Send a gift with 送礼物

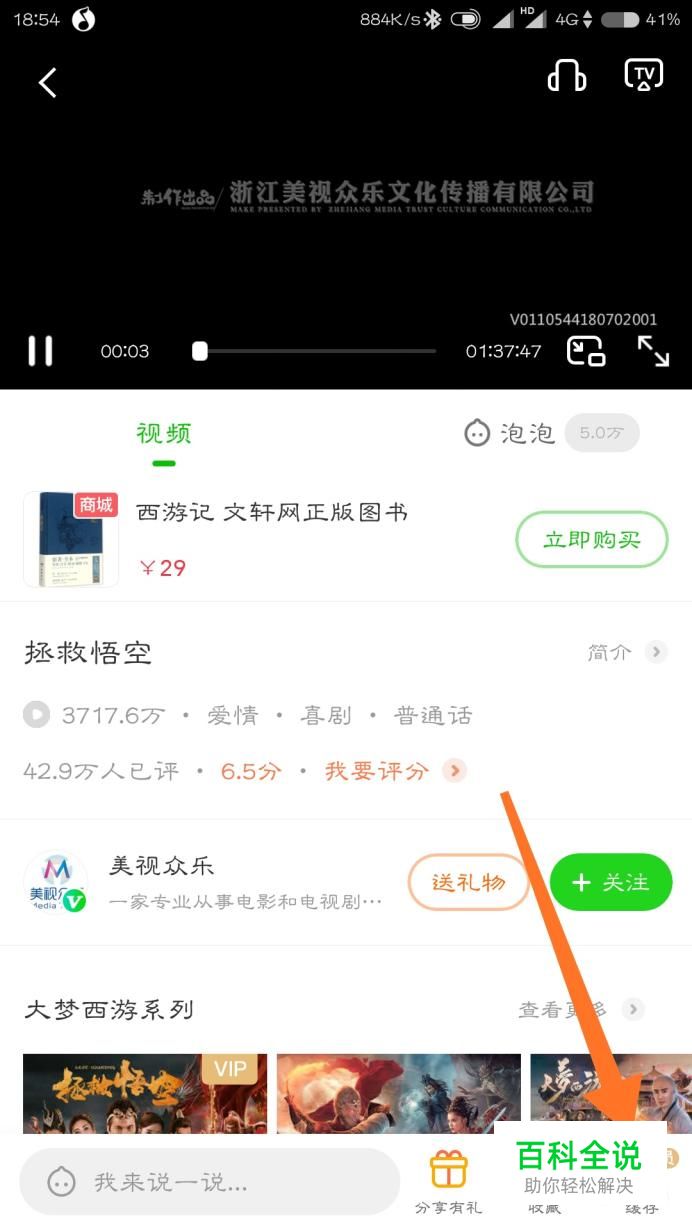coord(469,883)
